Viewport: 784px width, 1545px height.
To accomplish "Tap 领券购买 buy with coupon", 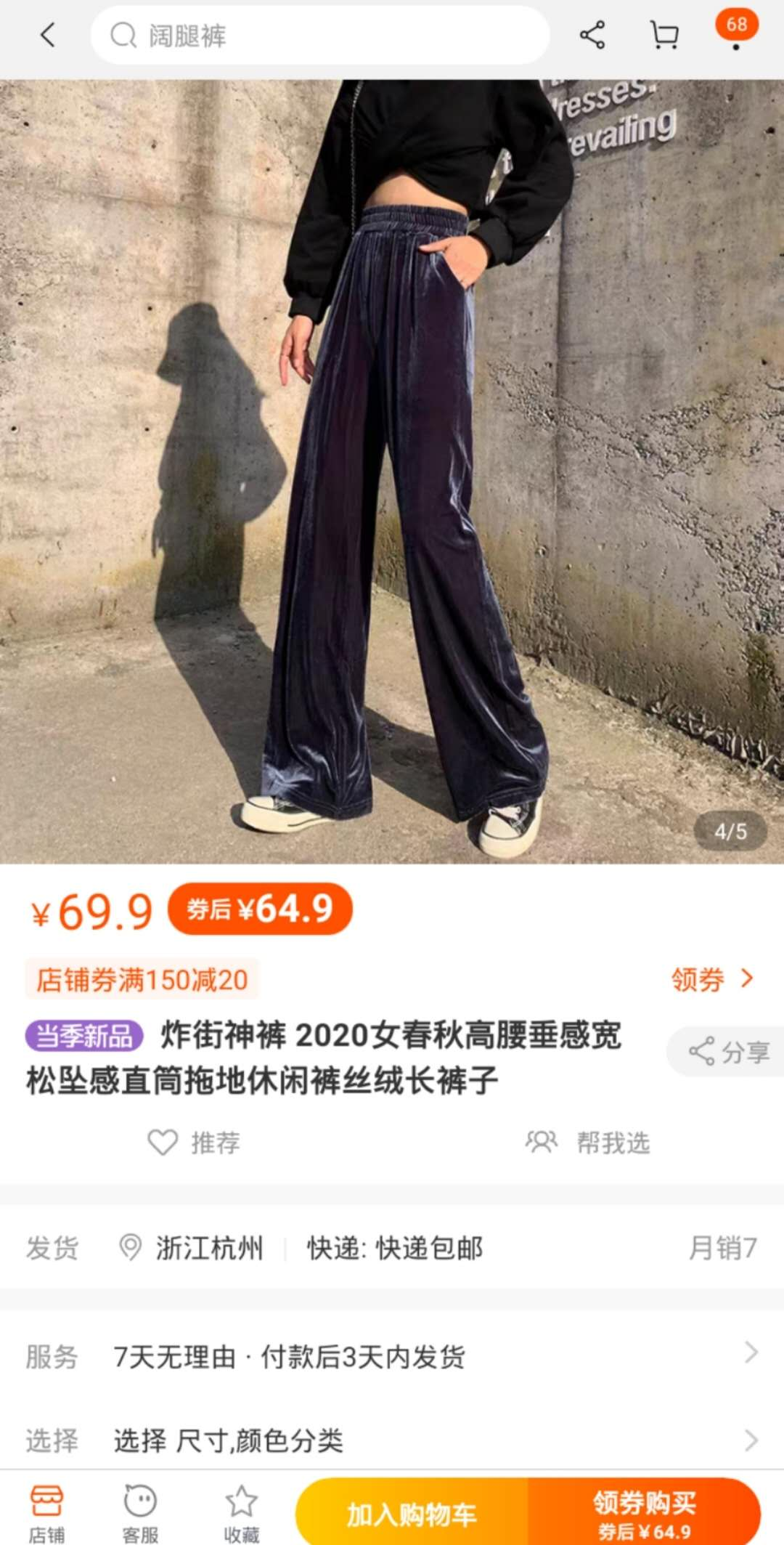I will (x=644, y=1514).
